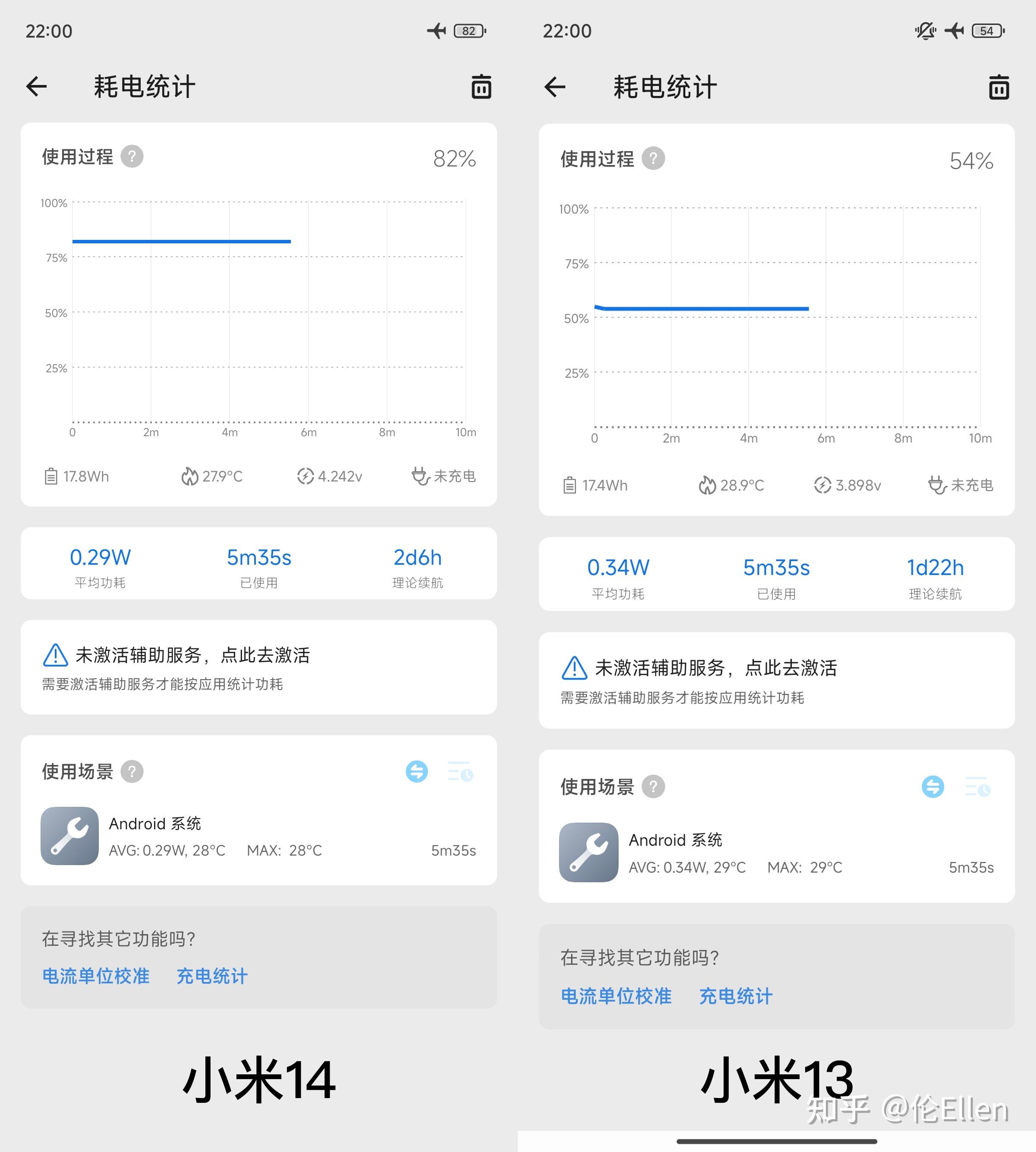Open the 使用过程 help icon on Xiaomi 13
This screenshot has width=1036, height=1152.
tap(652, 159)
